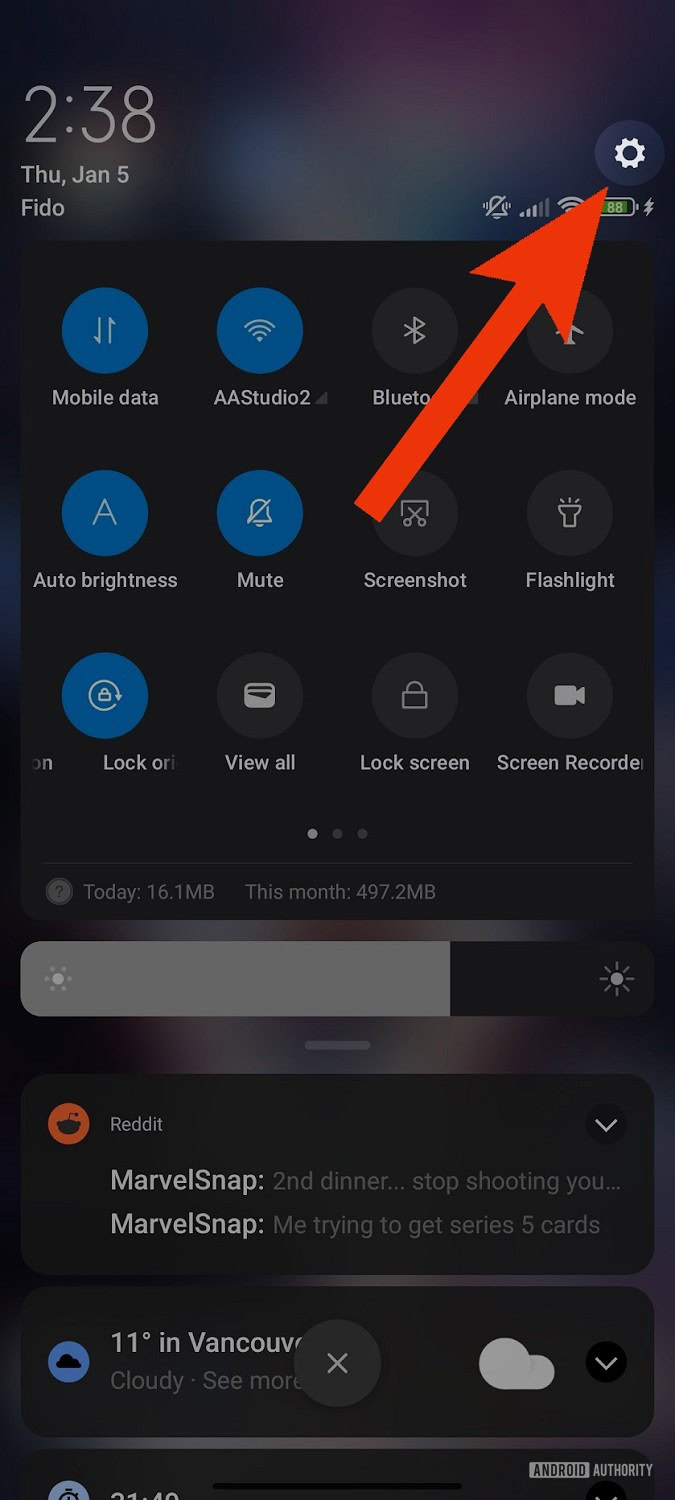Toggle Lock orientation
675x1500 pixels.
coord(105,696)
